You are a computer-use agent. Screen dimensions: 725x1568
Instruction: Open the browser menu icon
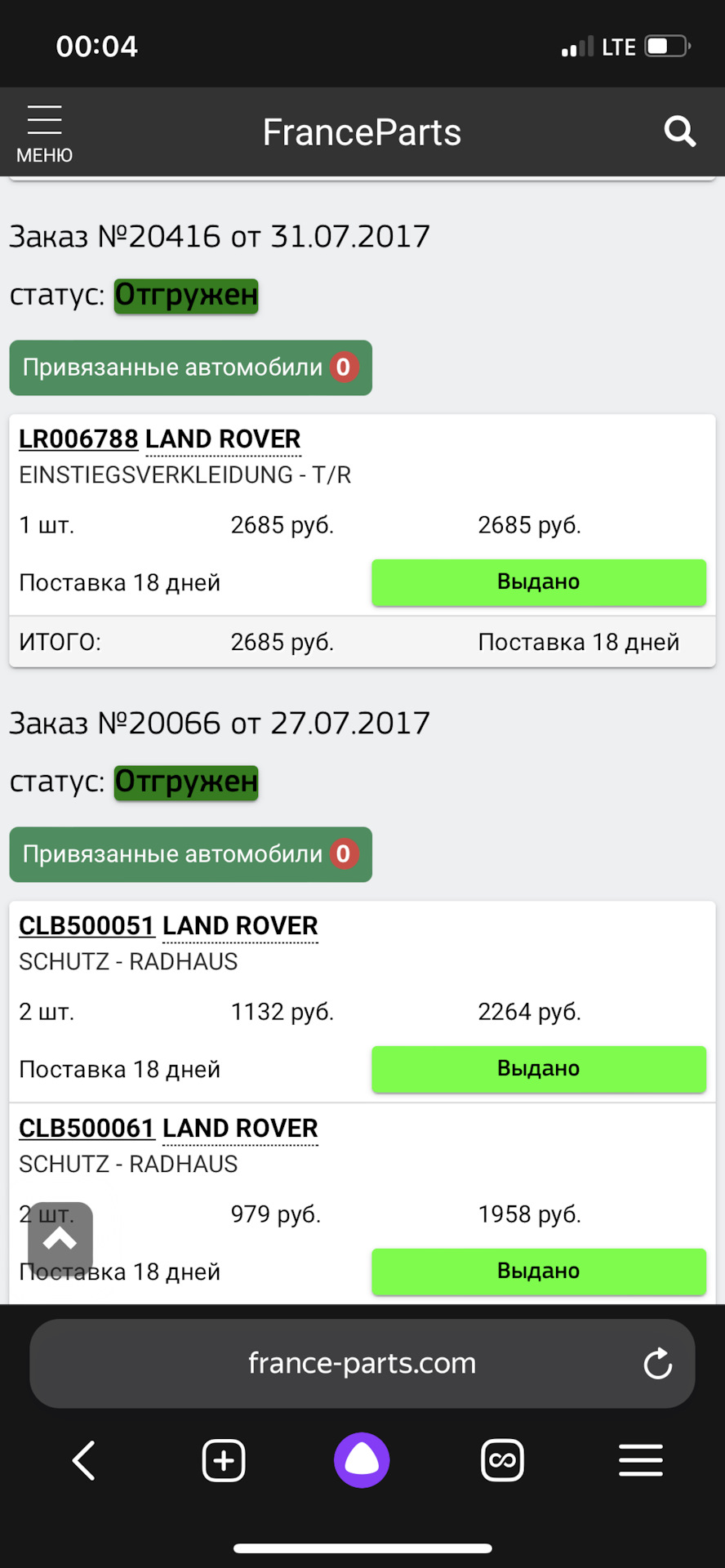pos(640,1460)
